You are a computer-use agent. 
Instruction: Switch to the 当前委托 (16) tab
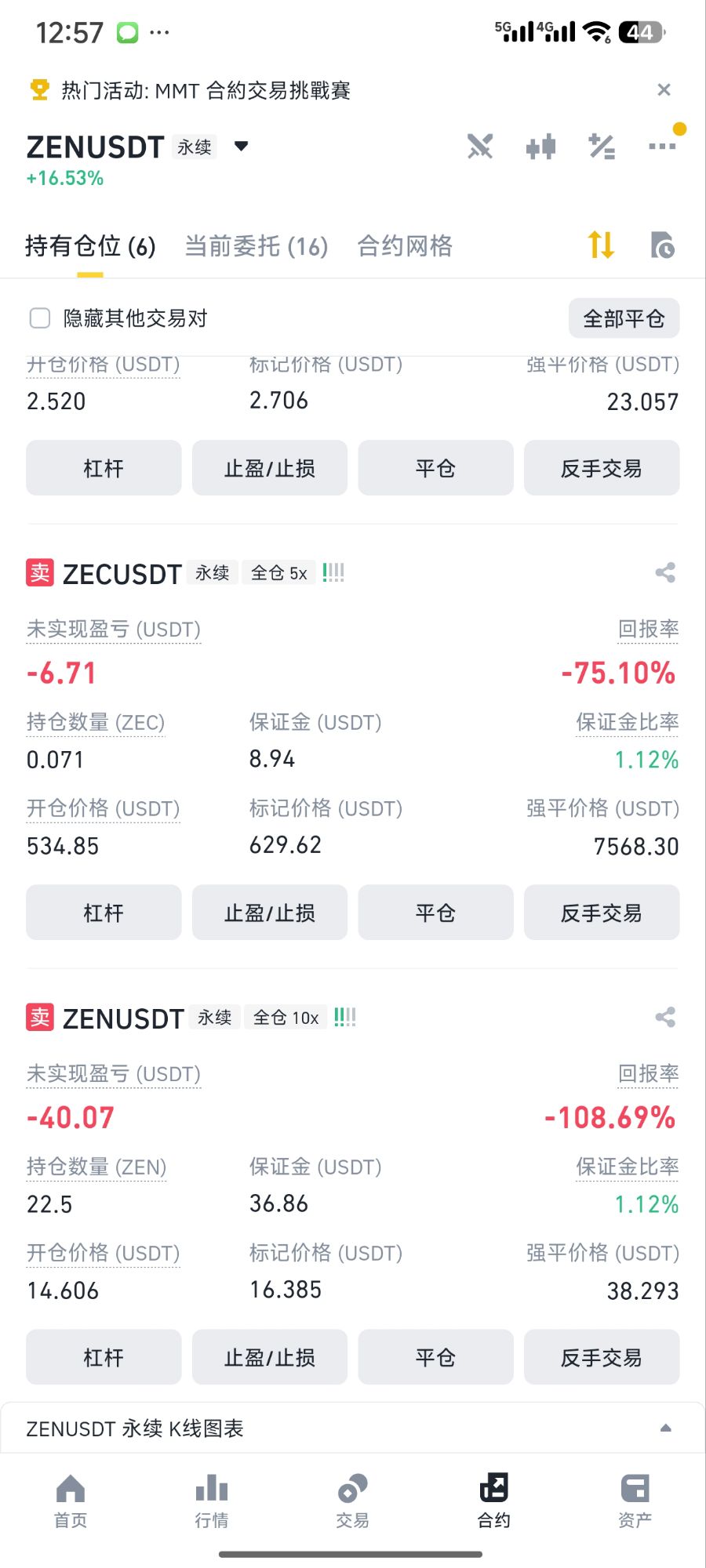point(256,246)
